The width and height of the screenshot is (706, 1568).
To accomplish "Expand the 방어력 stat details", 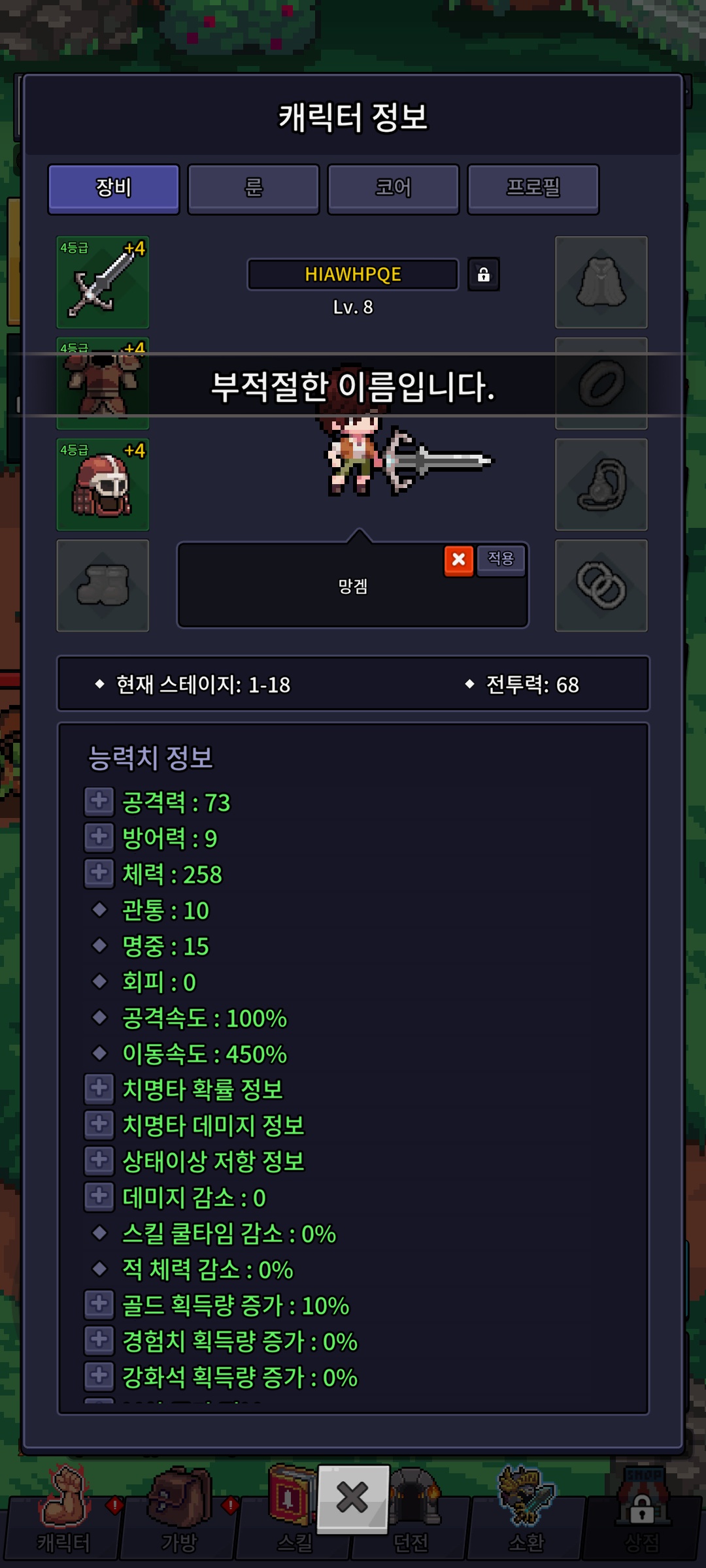I will click(99, 838).
